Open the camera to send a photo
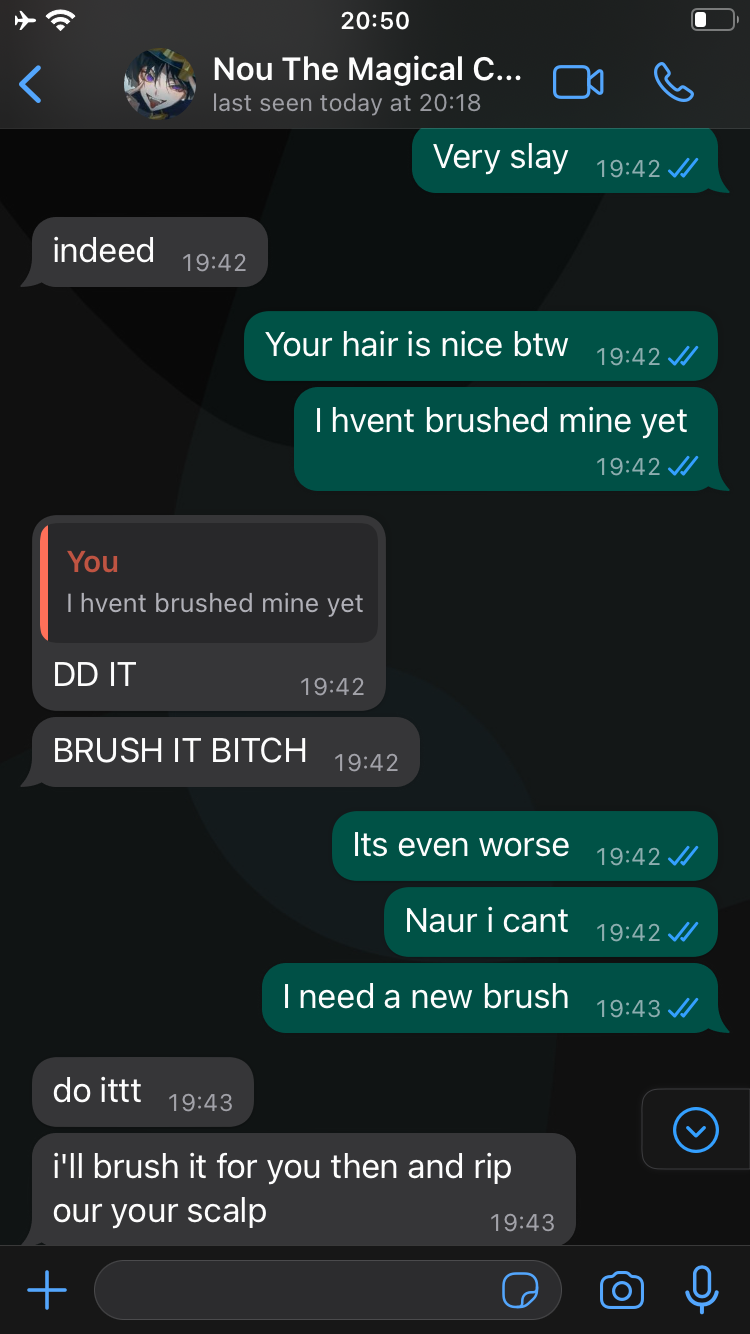Screen dimensions: 750x1334 click(621, 1290)
